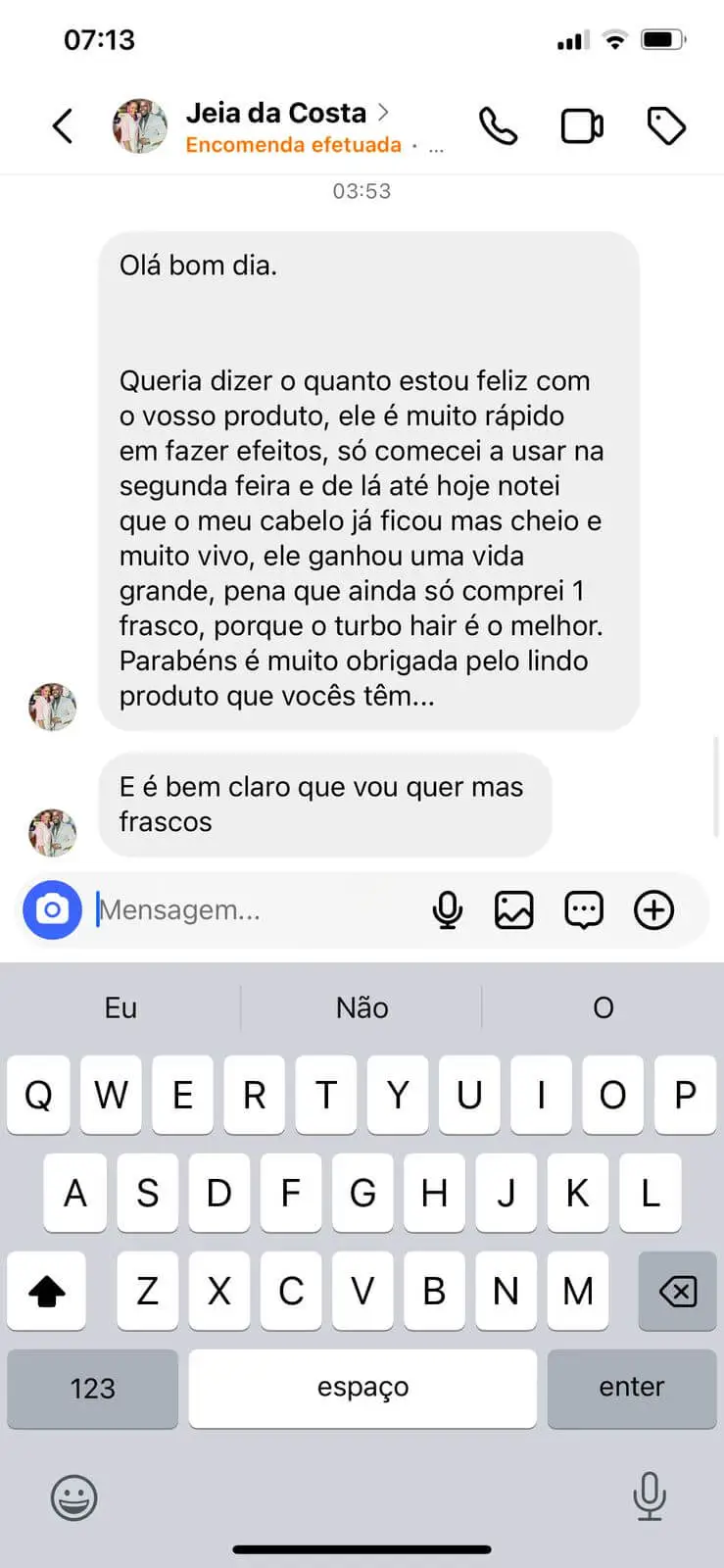Open the photo gallery picker
This screenshot has width=724, height=1568.
click(514, 910)
